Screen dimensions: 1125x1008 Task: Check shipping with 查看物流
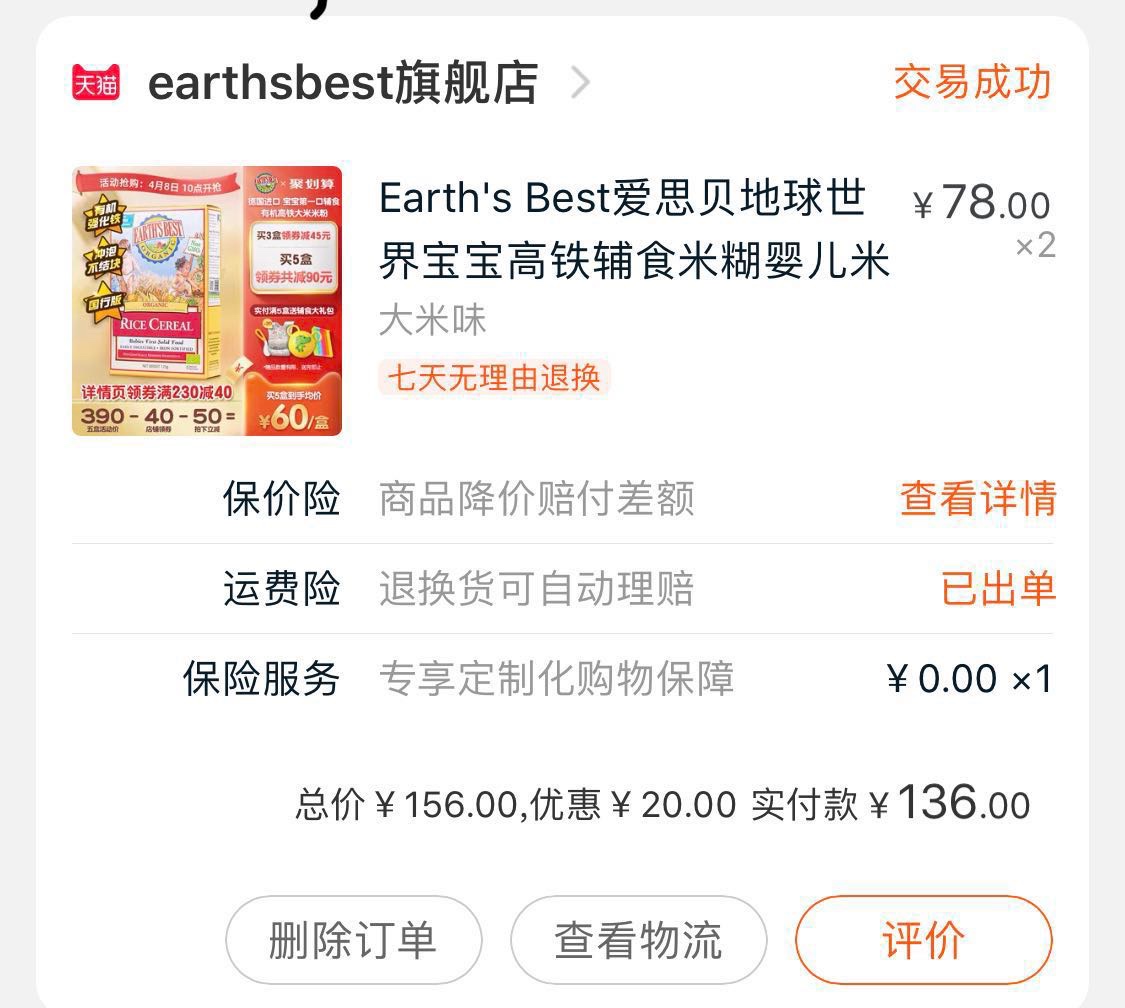[x=638, y=941]
